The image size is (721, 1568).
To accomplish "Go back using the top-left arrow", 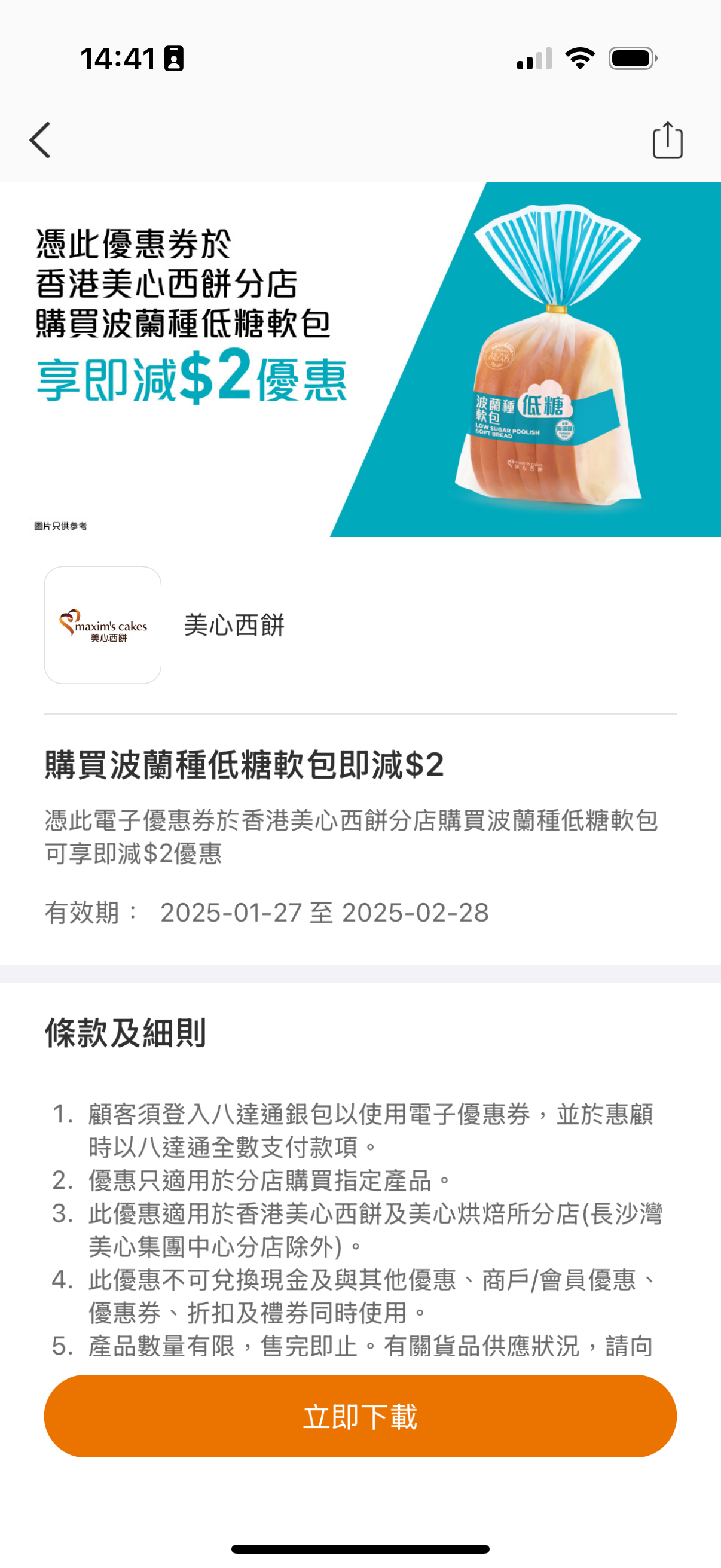I will [x=40, y=140].
